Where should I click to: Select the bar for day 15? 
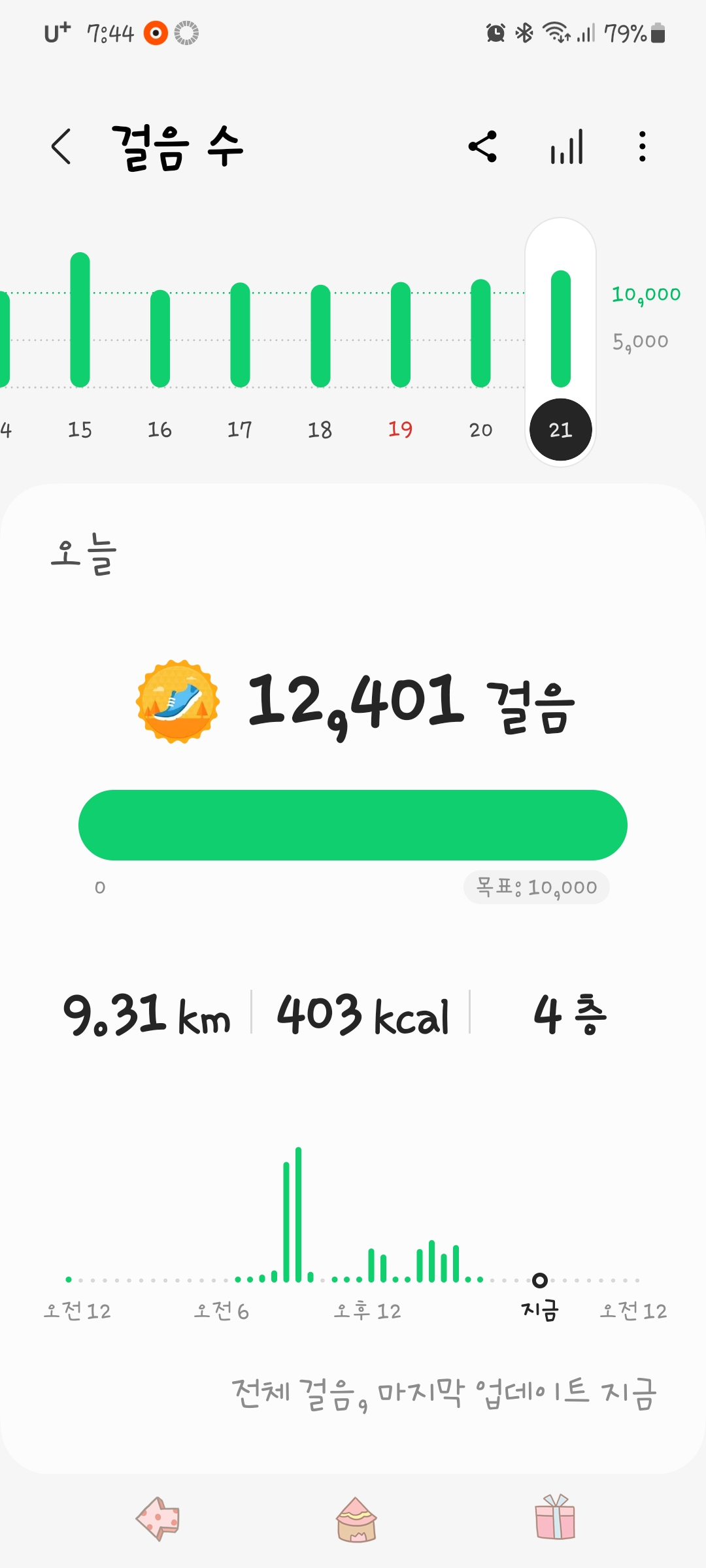click(80, 320)
